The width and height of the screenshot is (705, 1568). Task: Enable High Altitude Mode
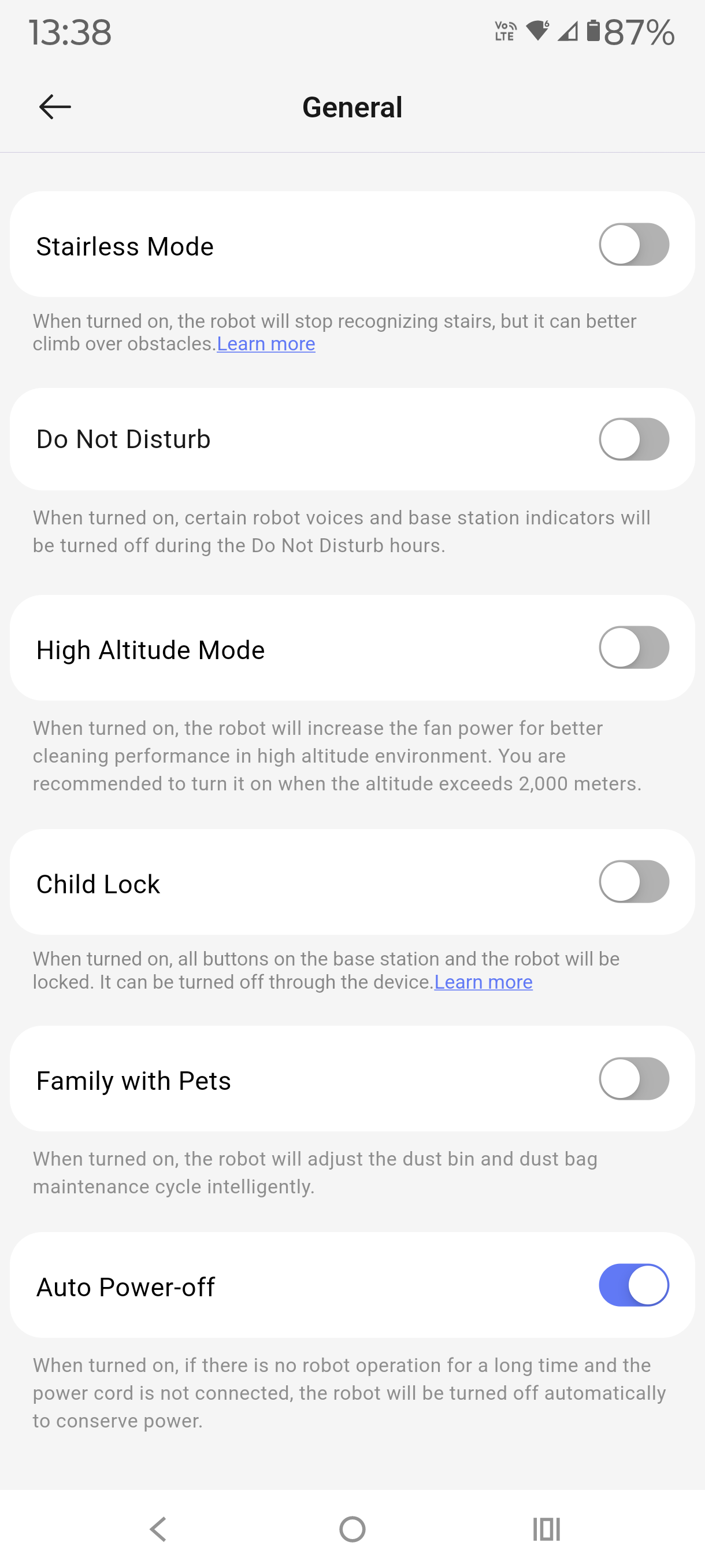[633, 647]
